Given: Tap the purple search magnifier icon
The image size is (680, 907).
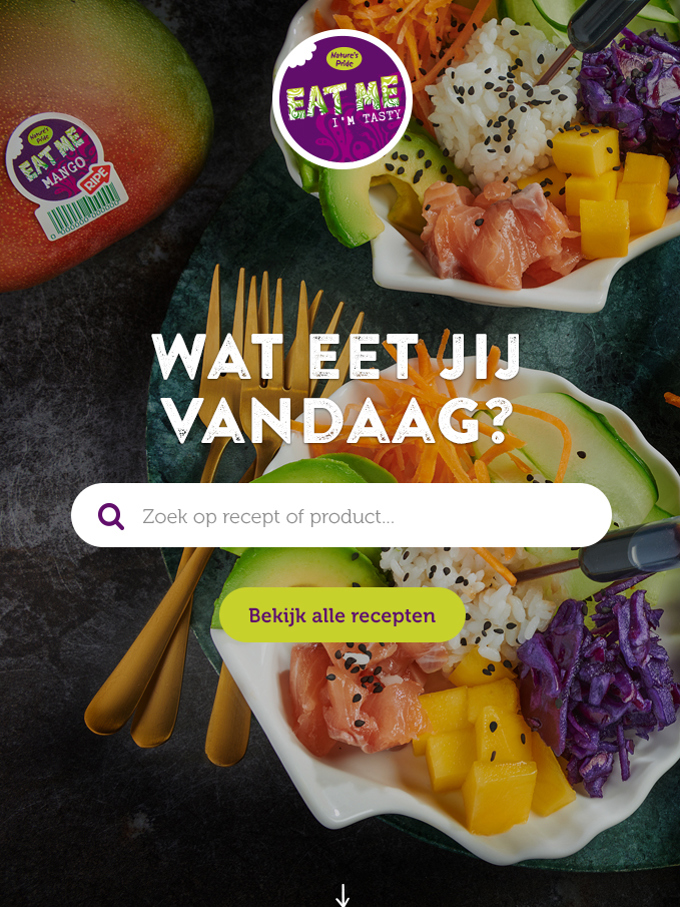Looking at the screenshot, I should (x=111, y=516).
